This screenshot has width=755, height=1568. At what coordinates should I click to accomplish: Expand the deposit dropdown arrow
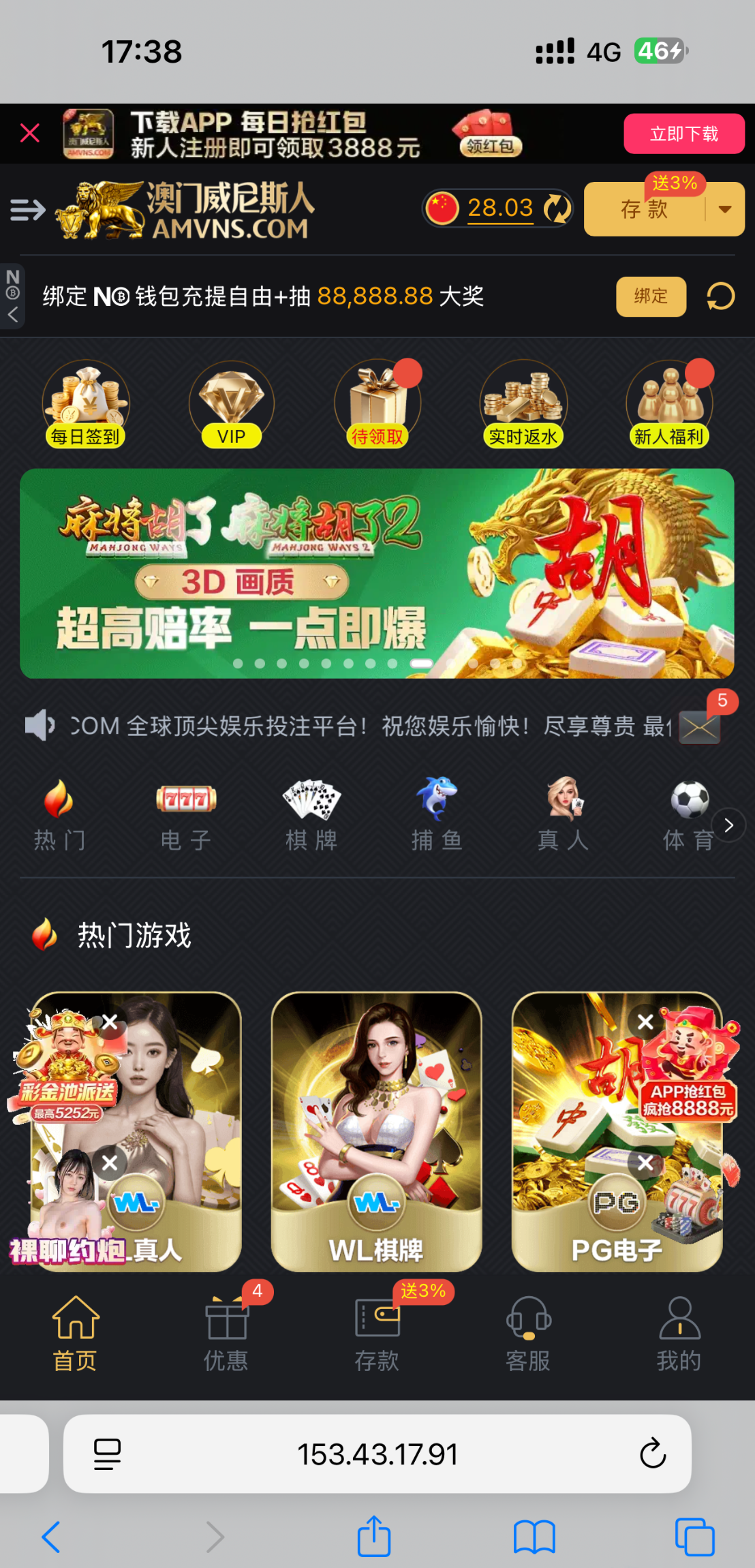tap(725, 209)
